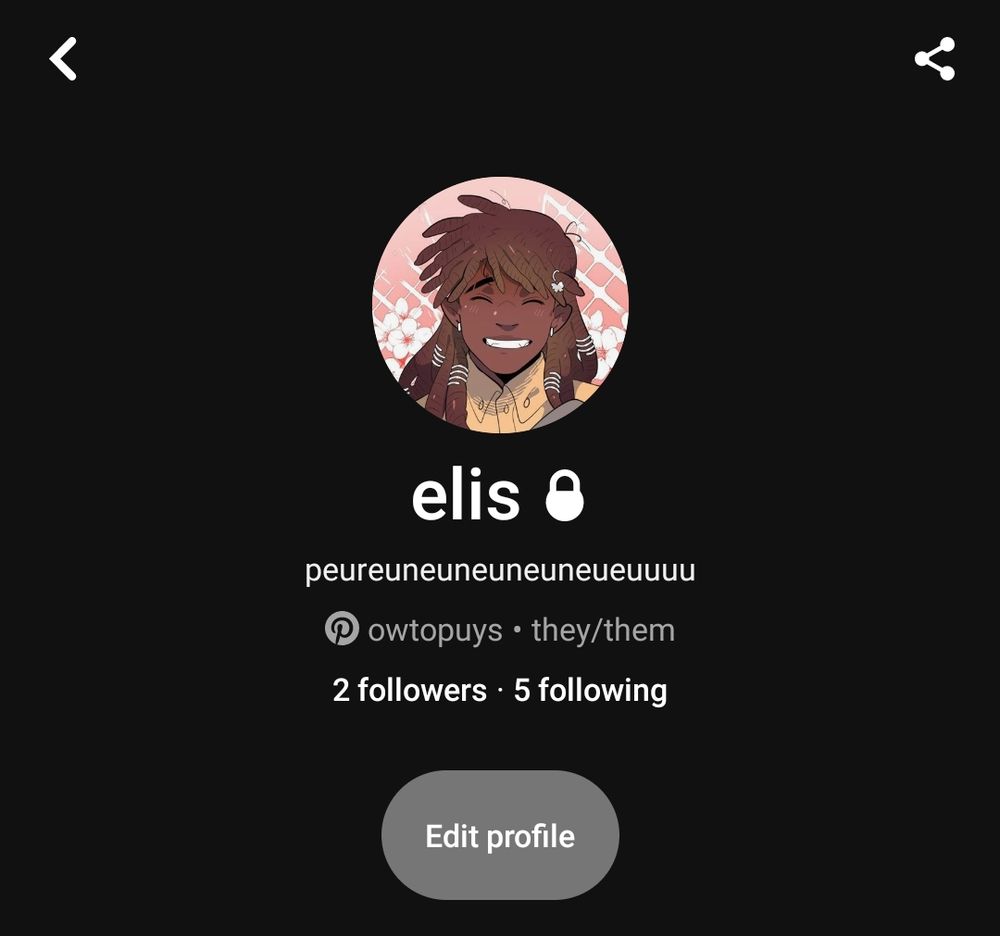1000x936 pixels.
Task: Tap the Edit profile button
Action: (x=500, y=835)
